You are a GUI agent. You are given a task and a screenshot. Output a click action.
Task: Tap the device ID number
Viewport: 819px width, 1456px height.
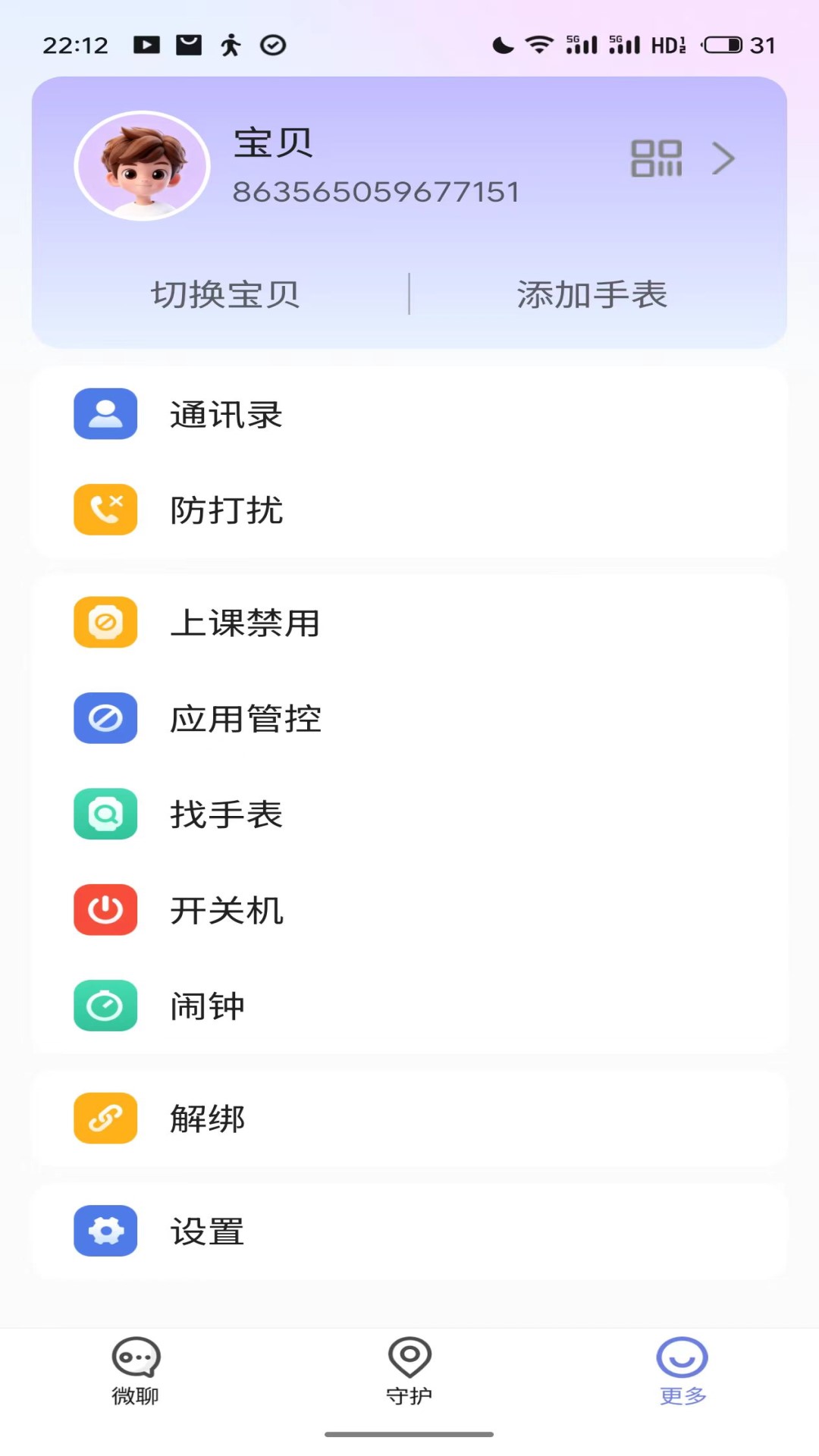375,191
